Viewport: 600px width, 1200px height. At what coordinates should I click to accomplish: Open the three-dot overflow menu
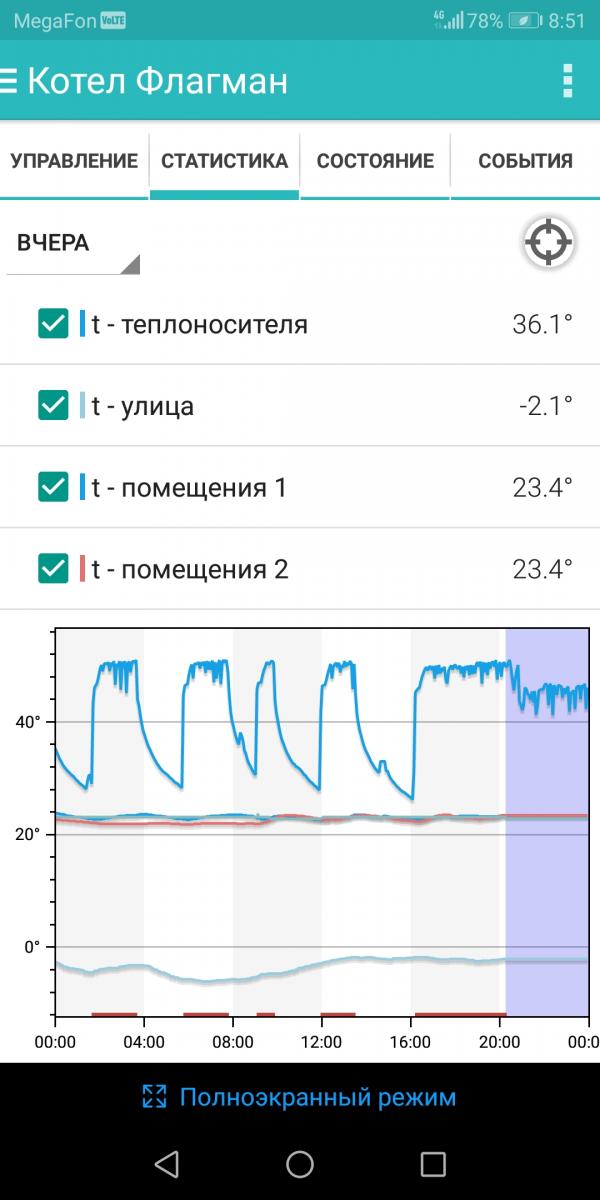tap(567, 80)
